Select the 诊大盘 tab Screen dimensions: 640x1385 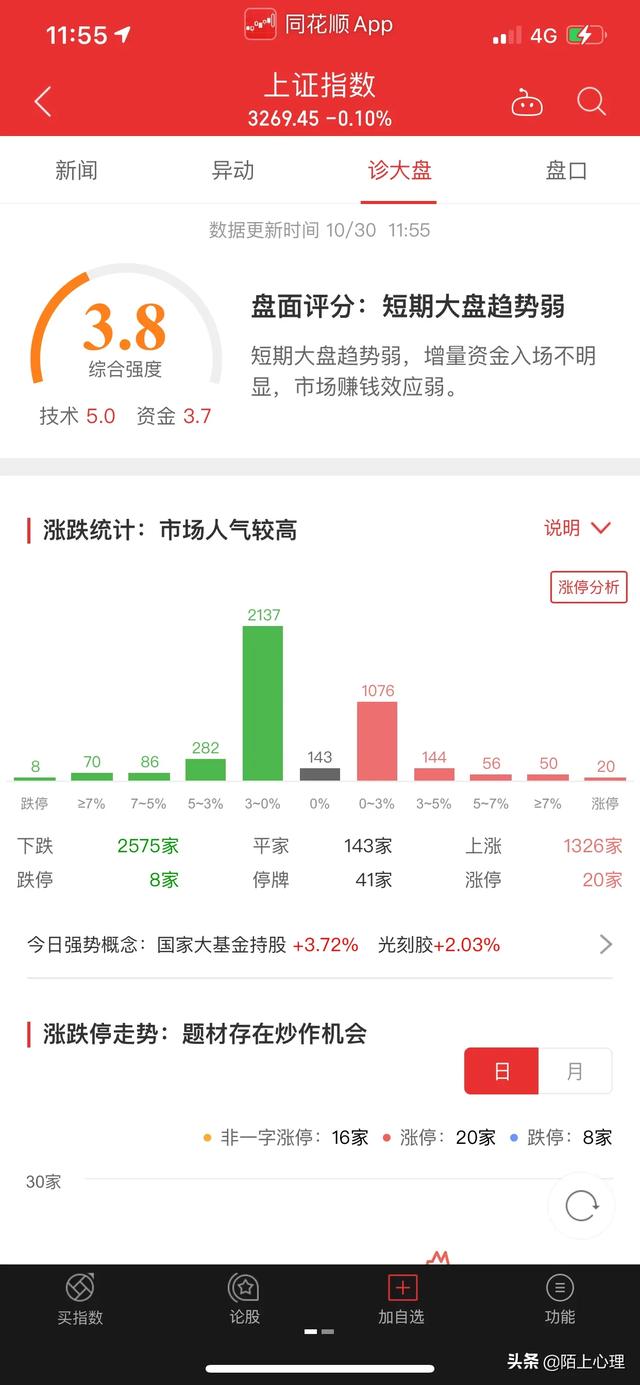pyautogui.click(x=399, y=171)
